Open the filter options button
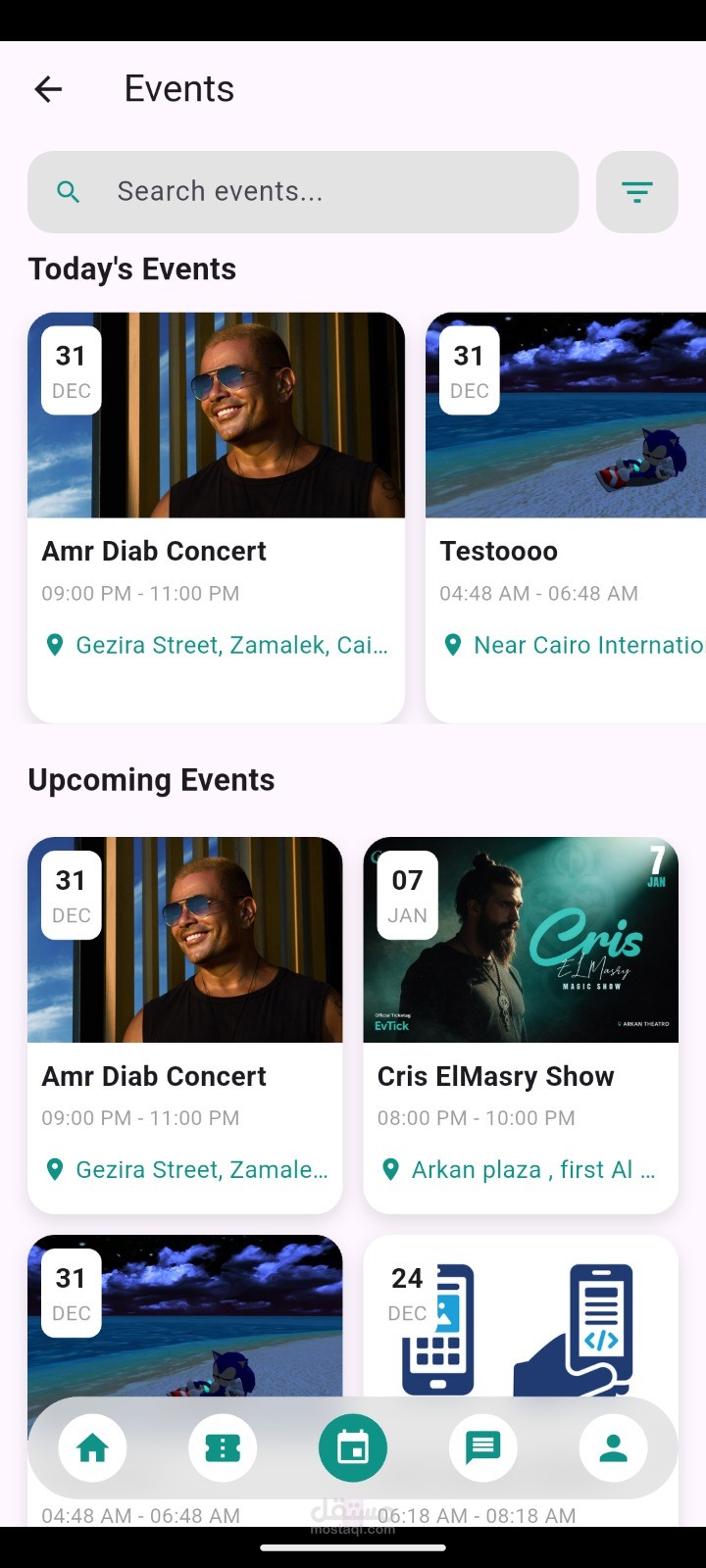The height and width of the screenshot is (1568, 706). coord(636,192)
